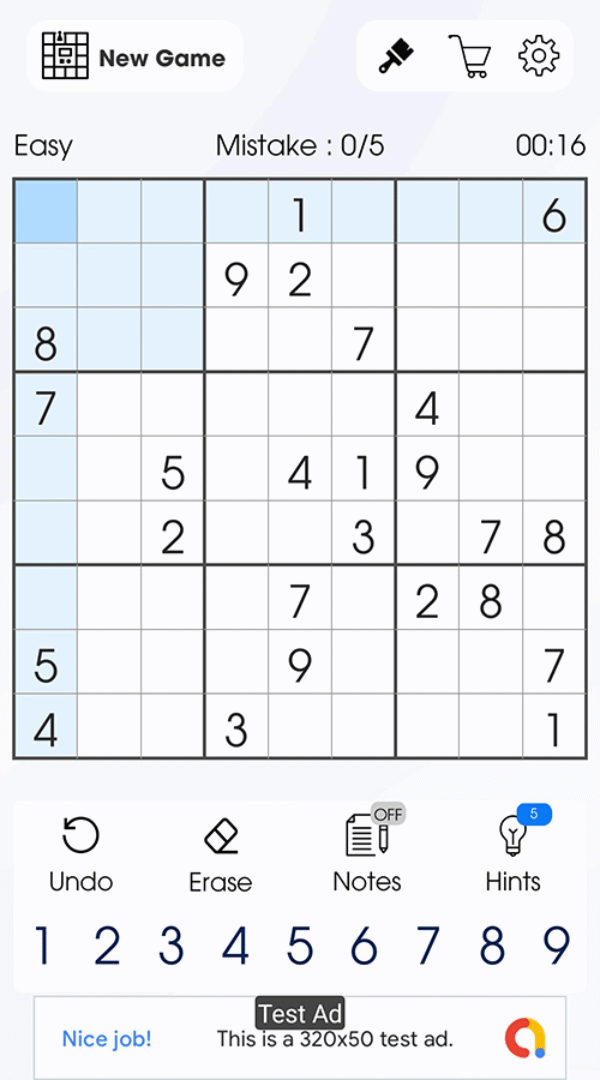Use a hint

tap(513, 853)
